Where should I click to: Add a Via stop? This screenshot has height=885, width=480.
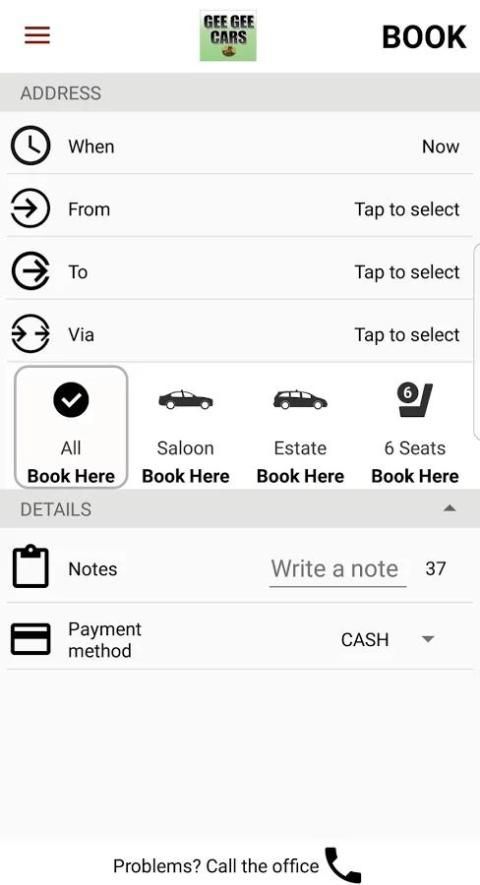pos(240,335)
